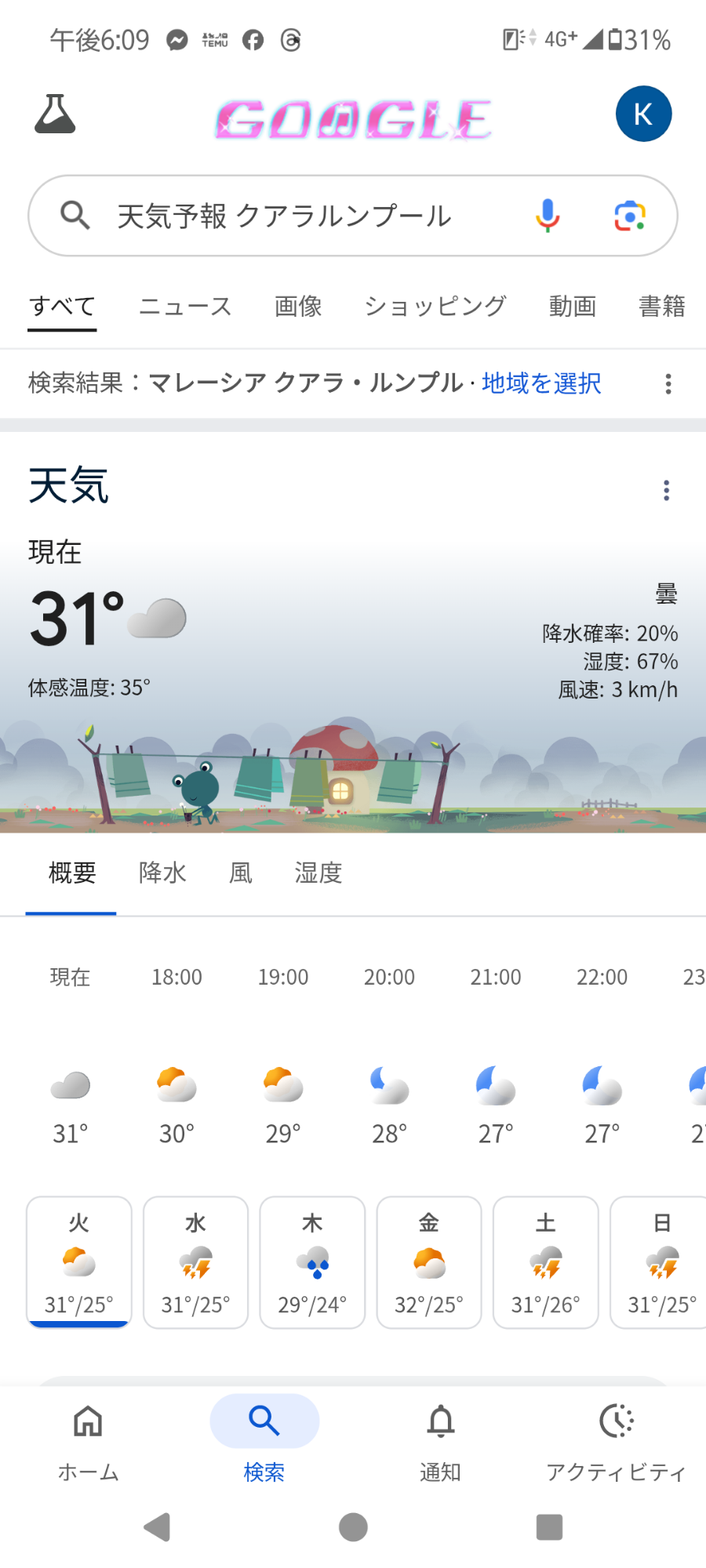706x1568 pixels.
Task: Select the 金 daily forecast card
Action: [x=428, y=1262]
